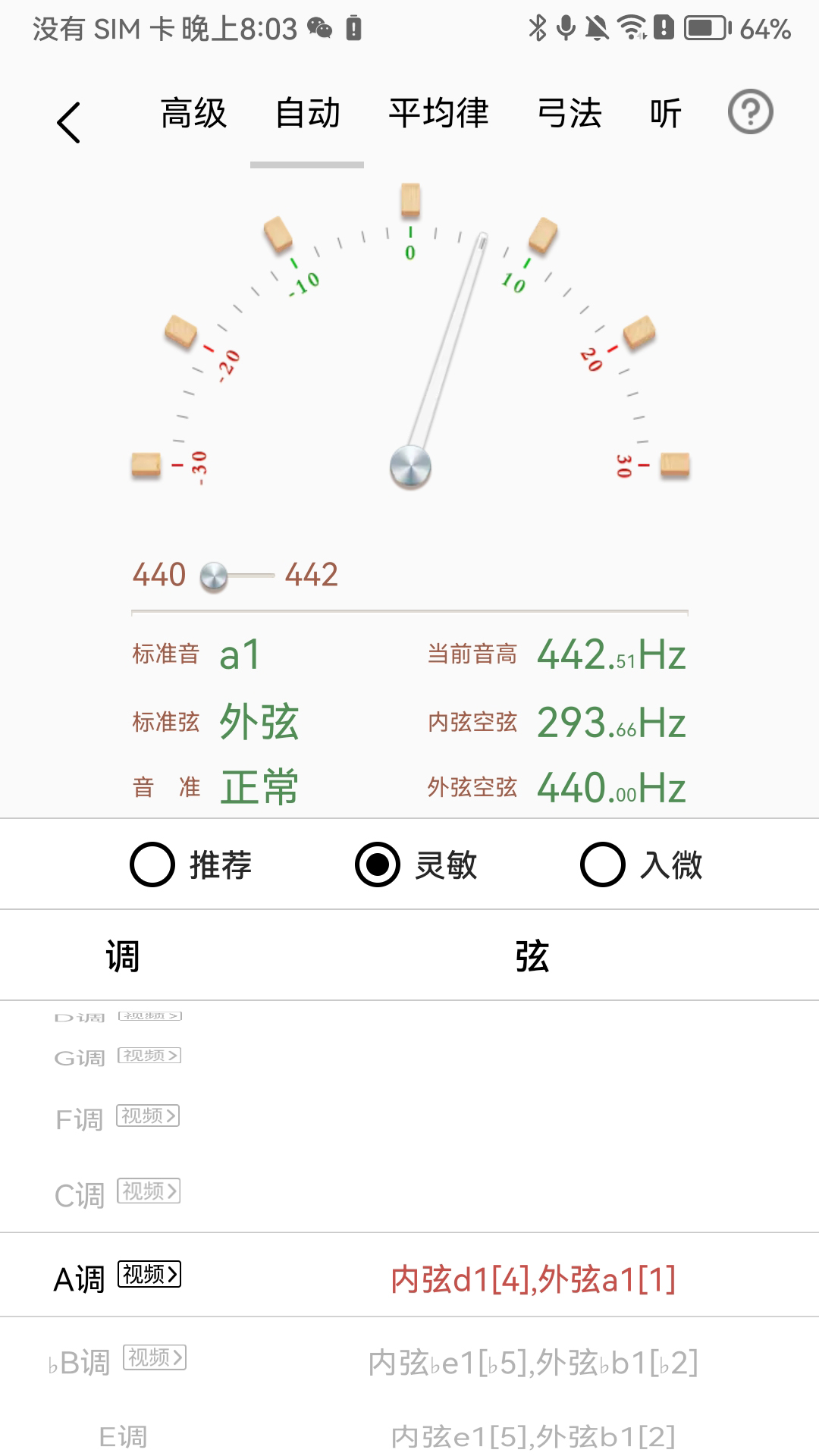Open the 视频 link next to D调

pyautogui.click(x=150, y=1015)
